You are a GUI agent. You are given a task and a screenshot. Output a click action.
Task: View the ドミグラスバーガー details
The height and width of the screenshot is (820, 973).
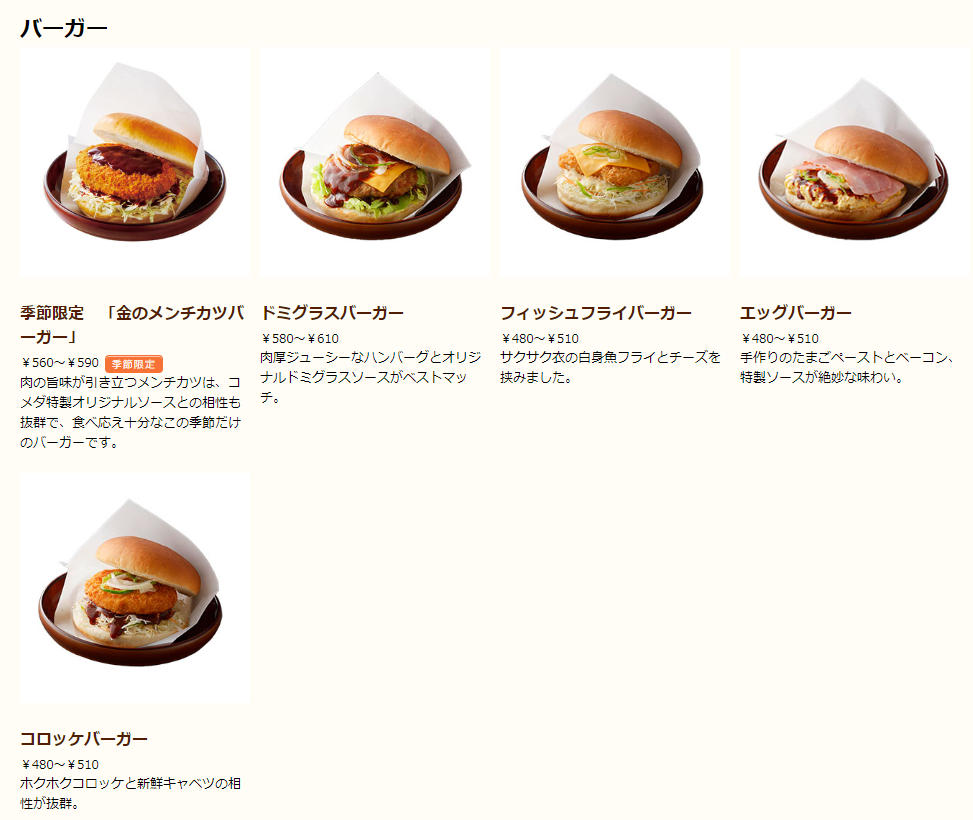tap(374, 164)
